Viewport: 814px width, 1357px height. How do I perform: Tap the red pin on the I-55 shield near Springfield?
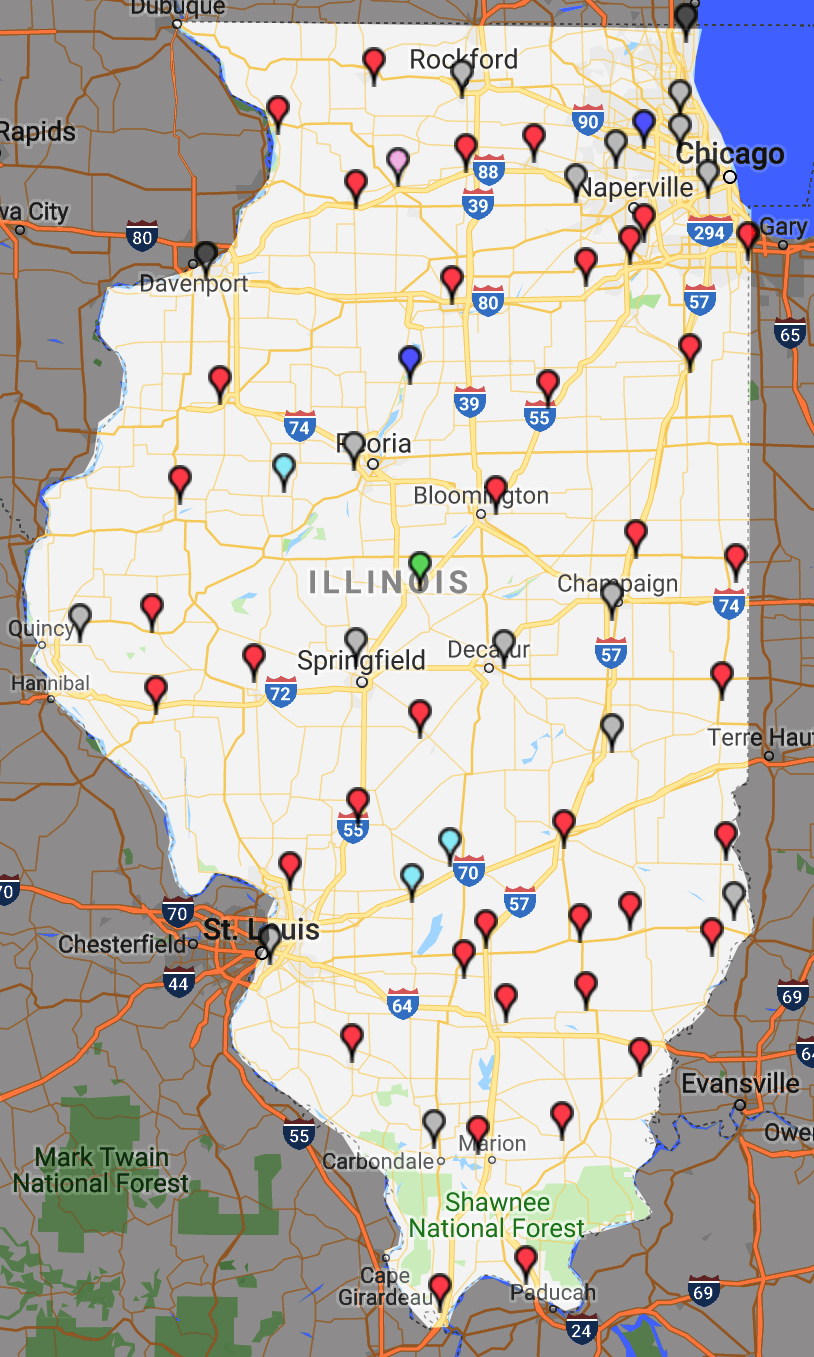[358, 805]
